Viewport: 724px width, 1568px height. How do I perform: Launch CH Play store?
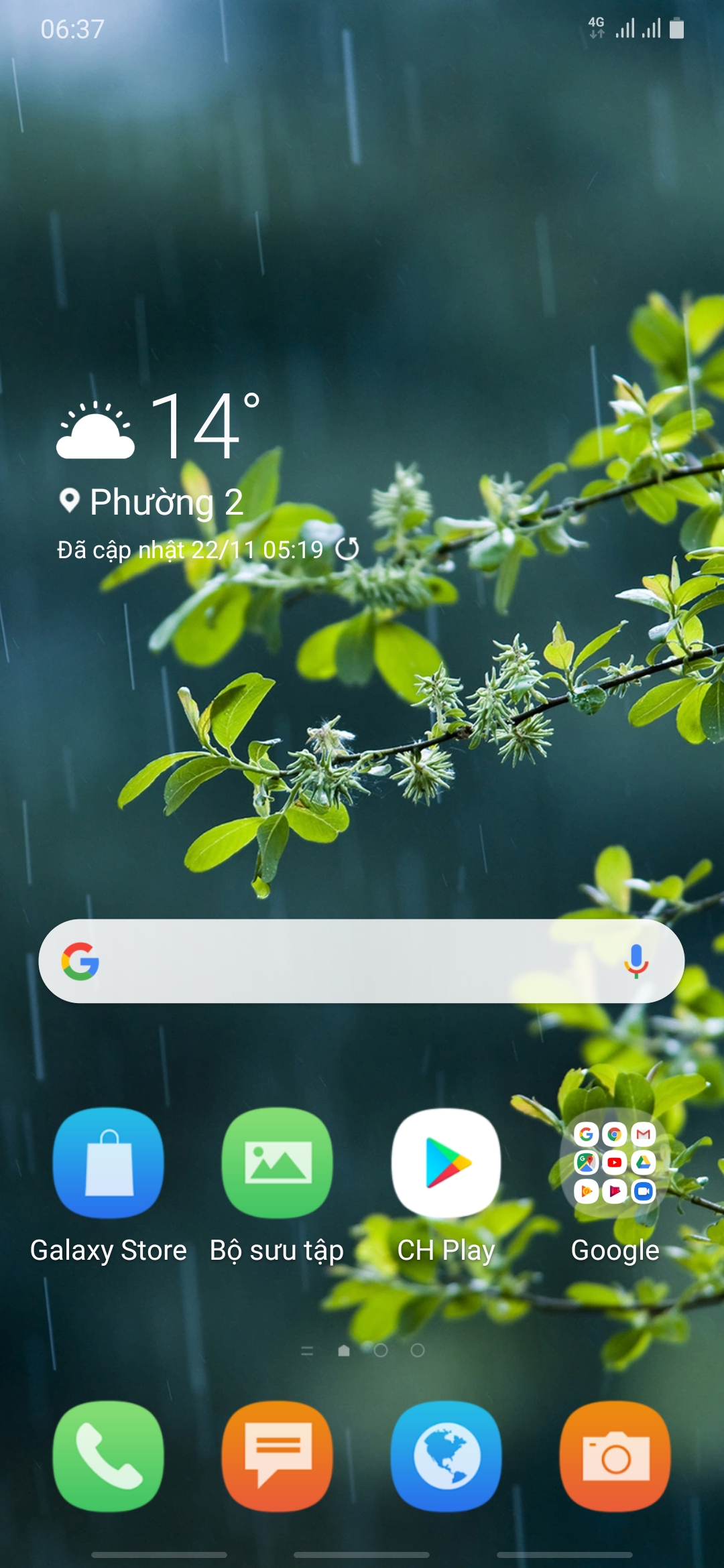(x=446, y=1163)
